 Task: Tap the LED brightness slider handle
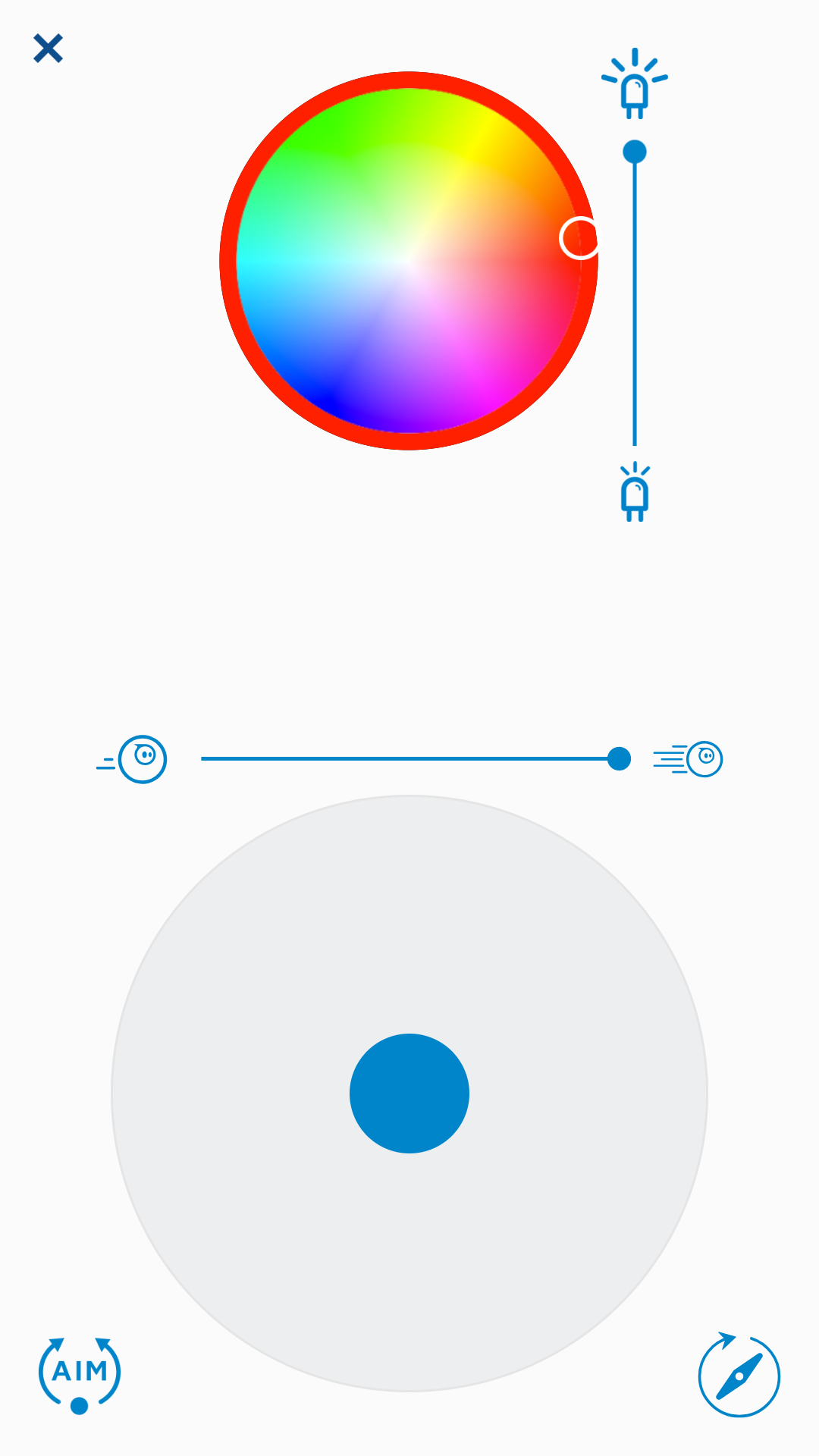click(x=635, y=152)
